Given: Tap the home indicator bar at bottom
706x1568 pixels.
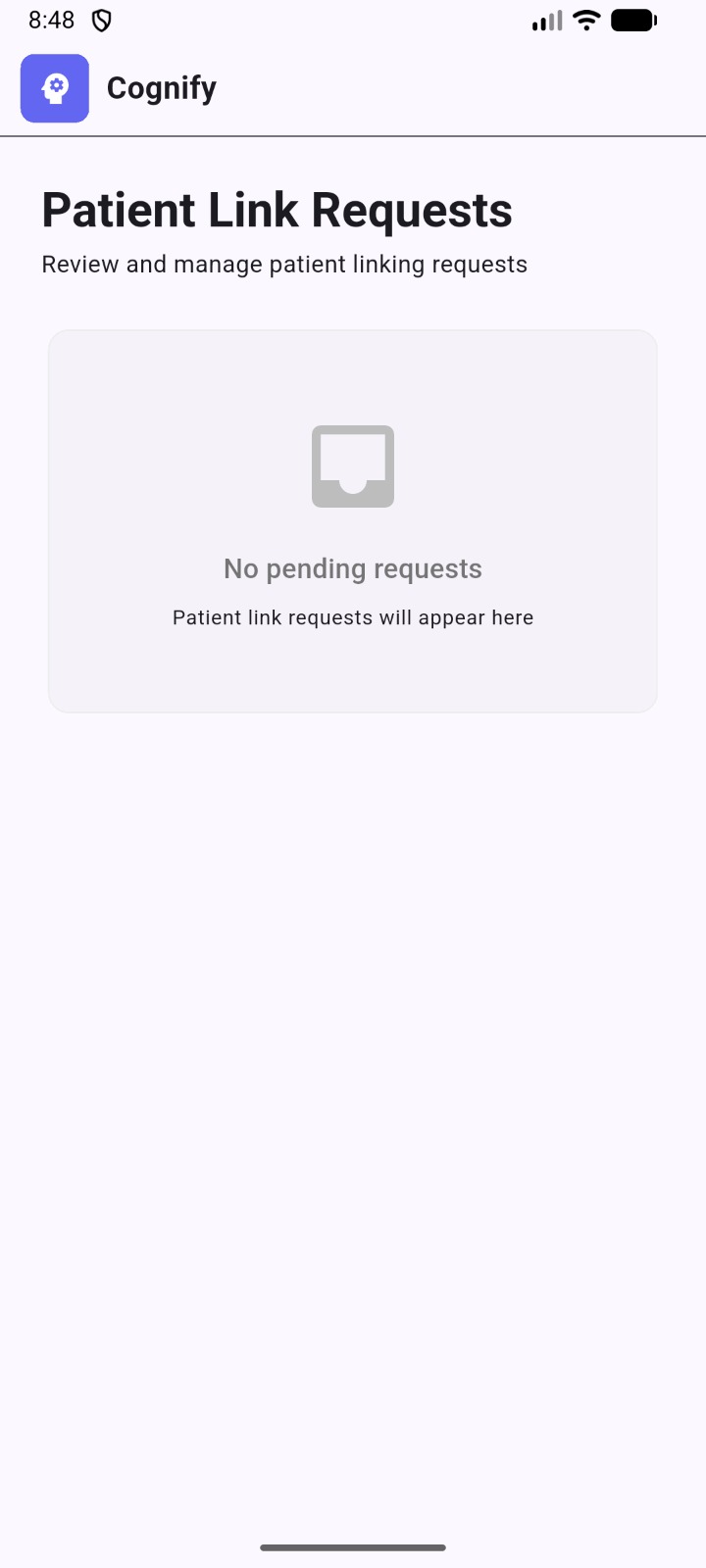Looking at the screenshot, I should pos(353,1548).
